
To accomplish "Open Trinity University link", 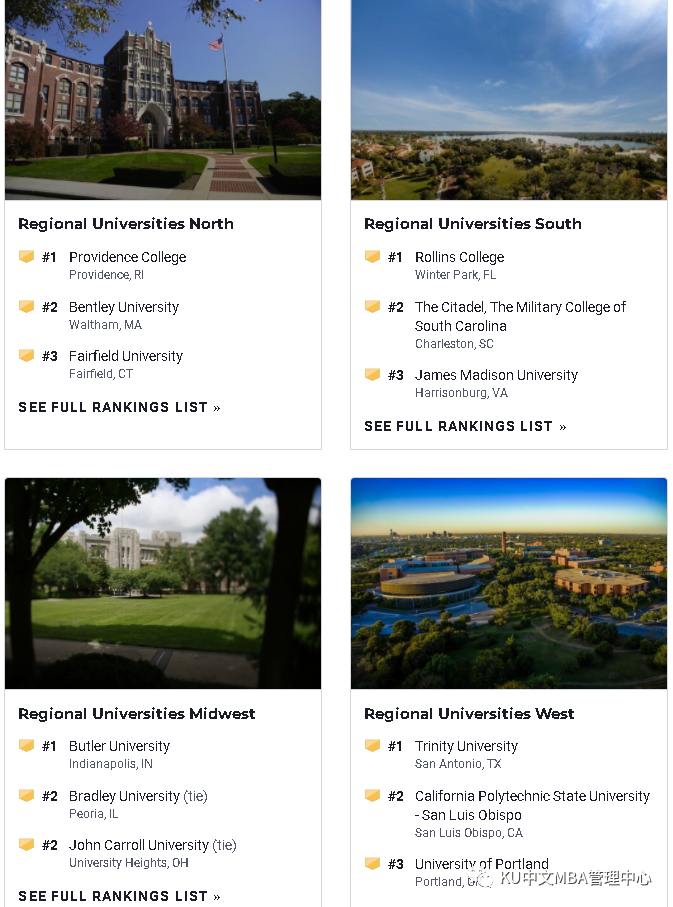I will tap(466, 746).
